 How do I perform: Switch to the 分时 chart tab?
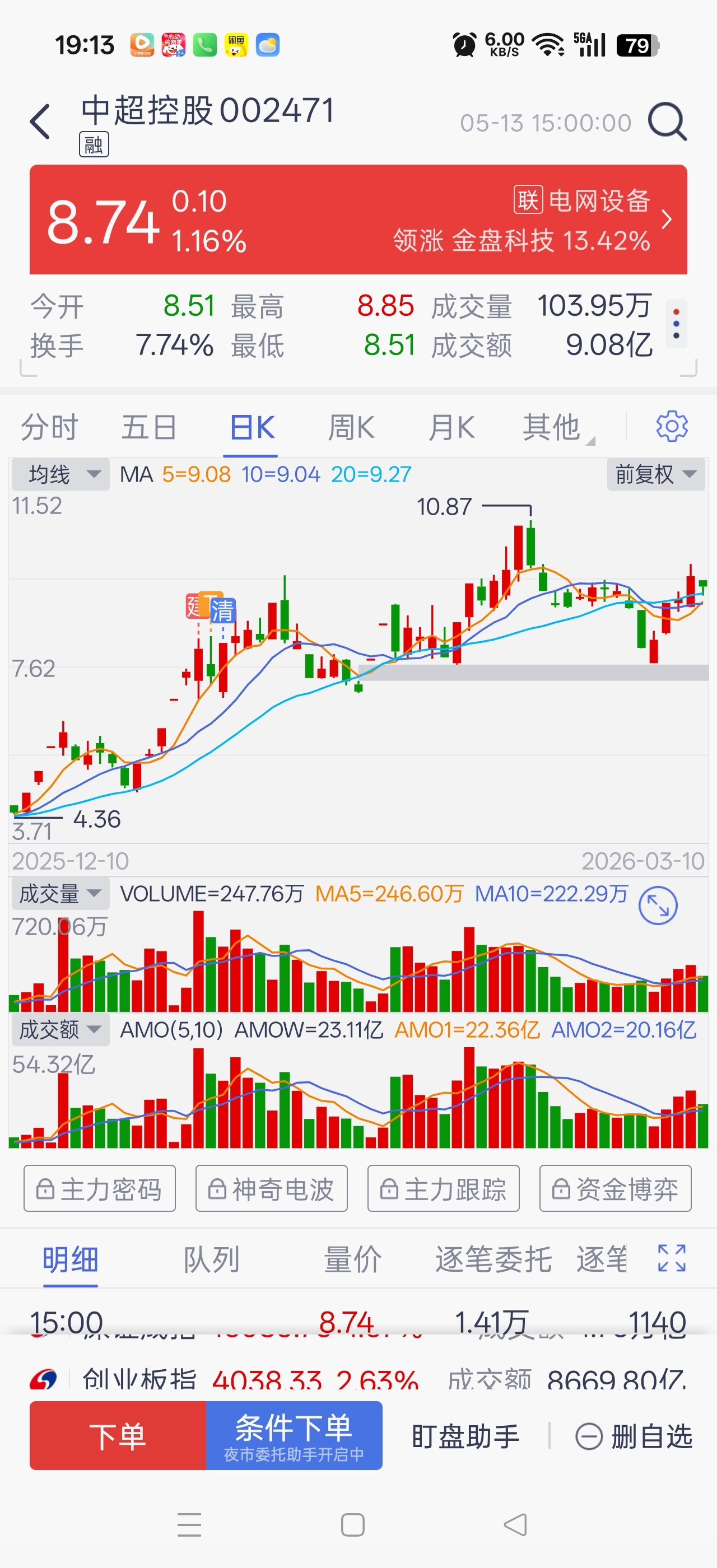50,427
